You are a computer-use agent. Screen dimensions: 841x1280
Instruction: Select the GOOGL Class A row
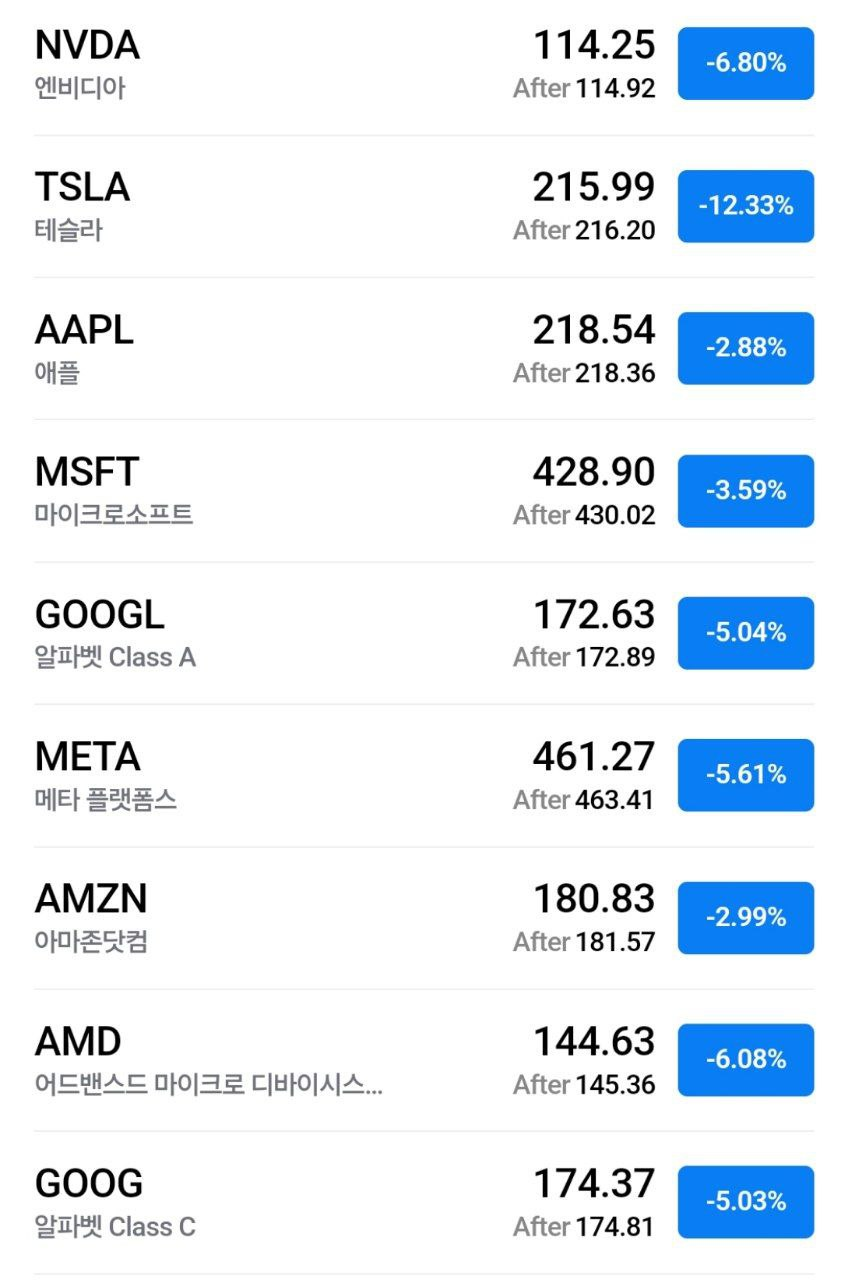tap(100, 615)
